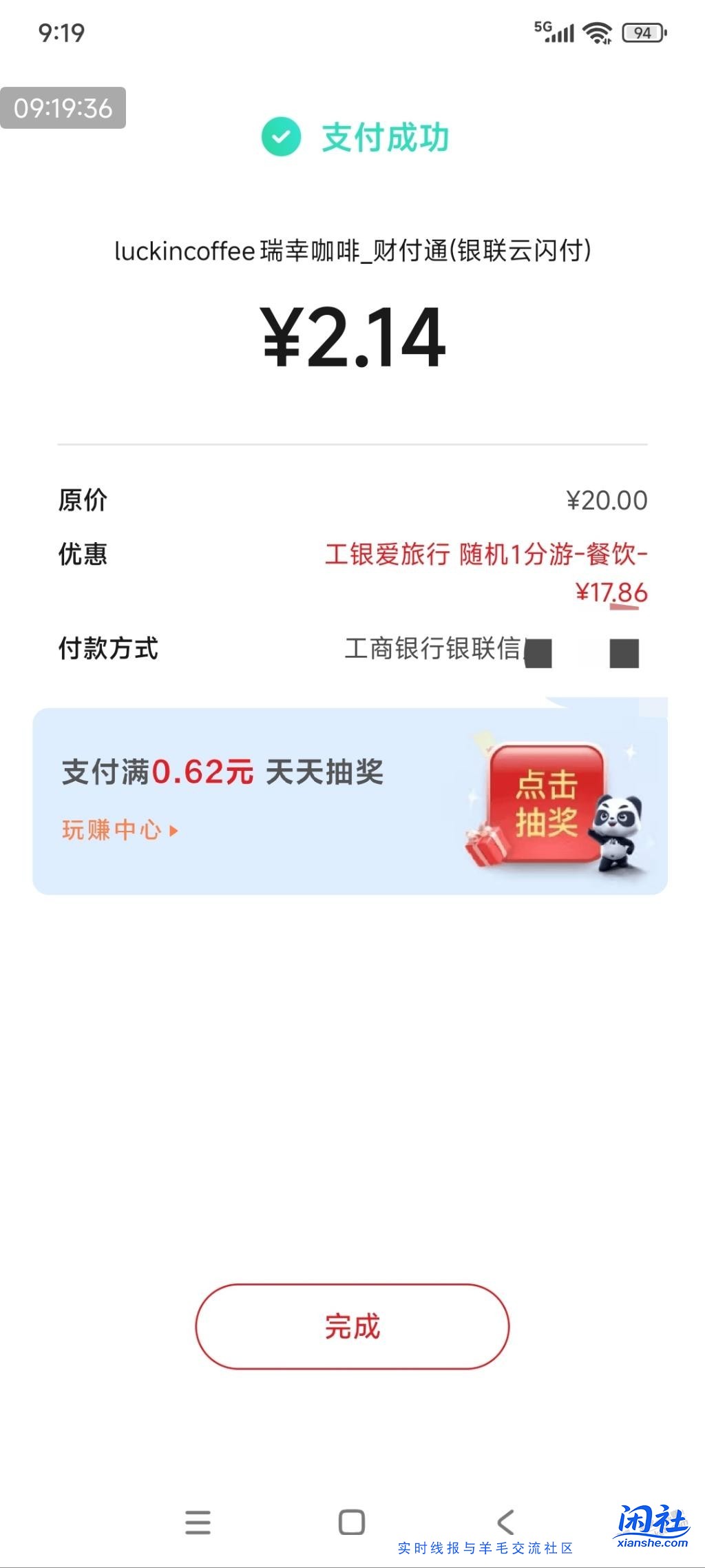Tap the timestamp overlay 09:19:36
Viewport: 705px width, 1568px height.
(63, 107)
